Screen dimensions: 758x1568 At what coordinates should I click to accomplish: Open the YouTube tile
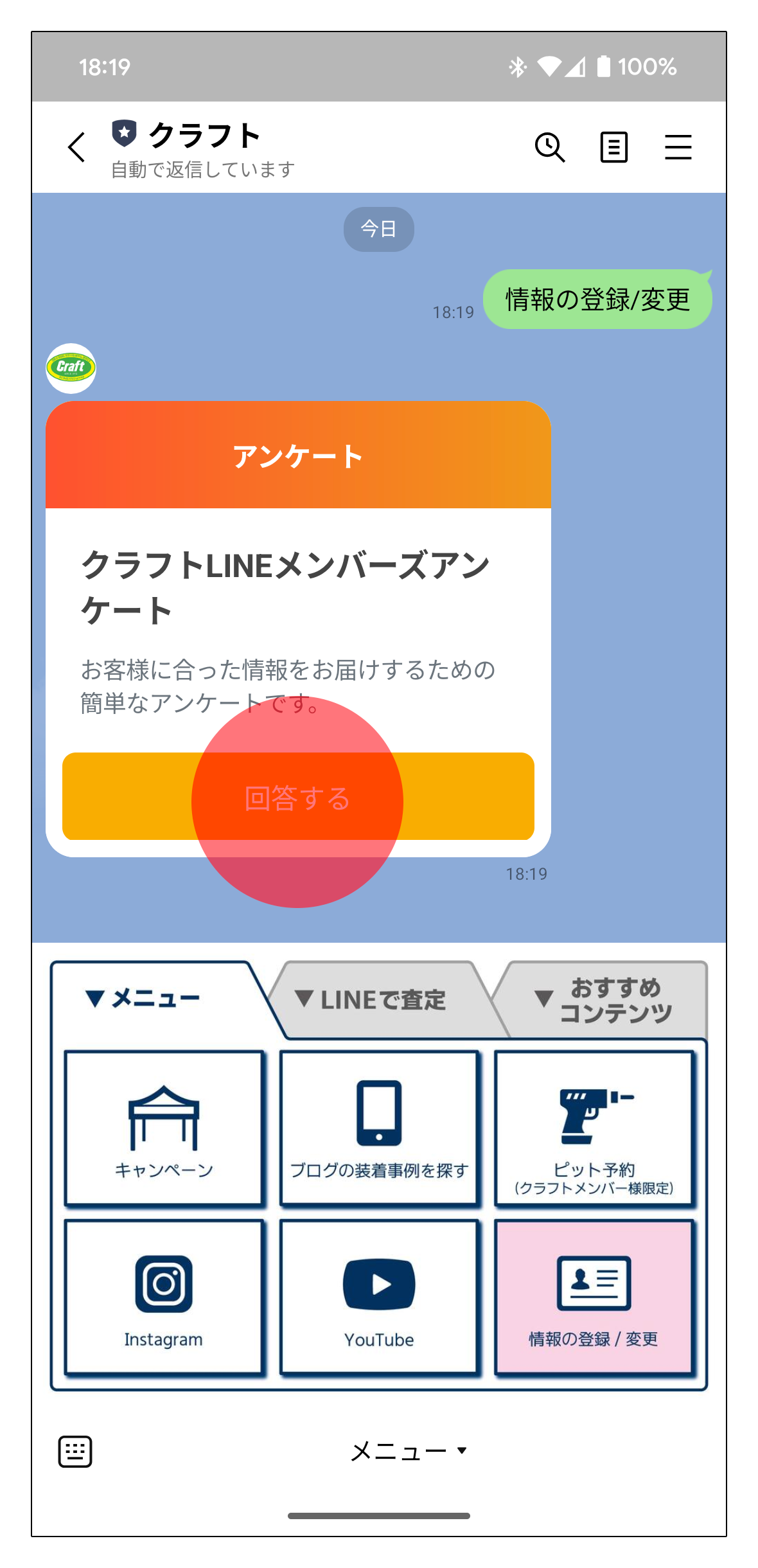[379, 1298]
